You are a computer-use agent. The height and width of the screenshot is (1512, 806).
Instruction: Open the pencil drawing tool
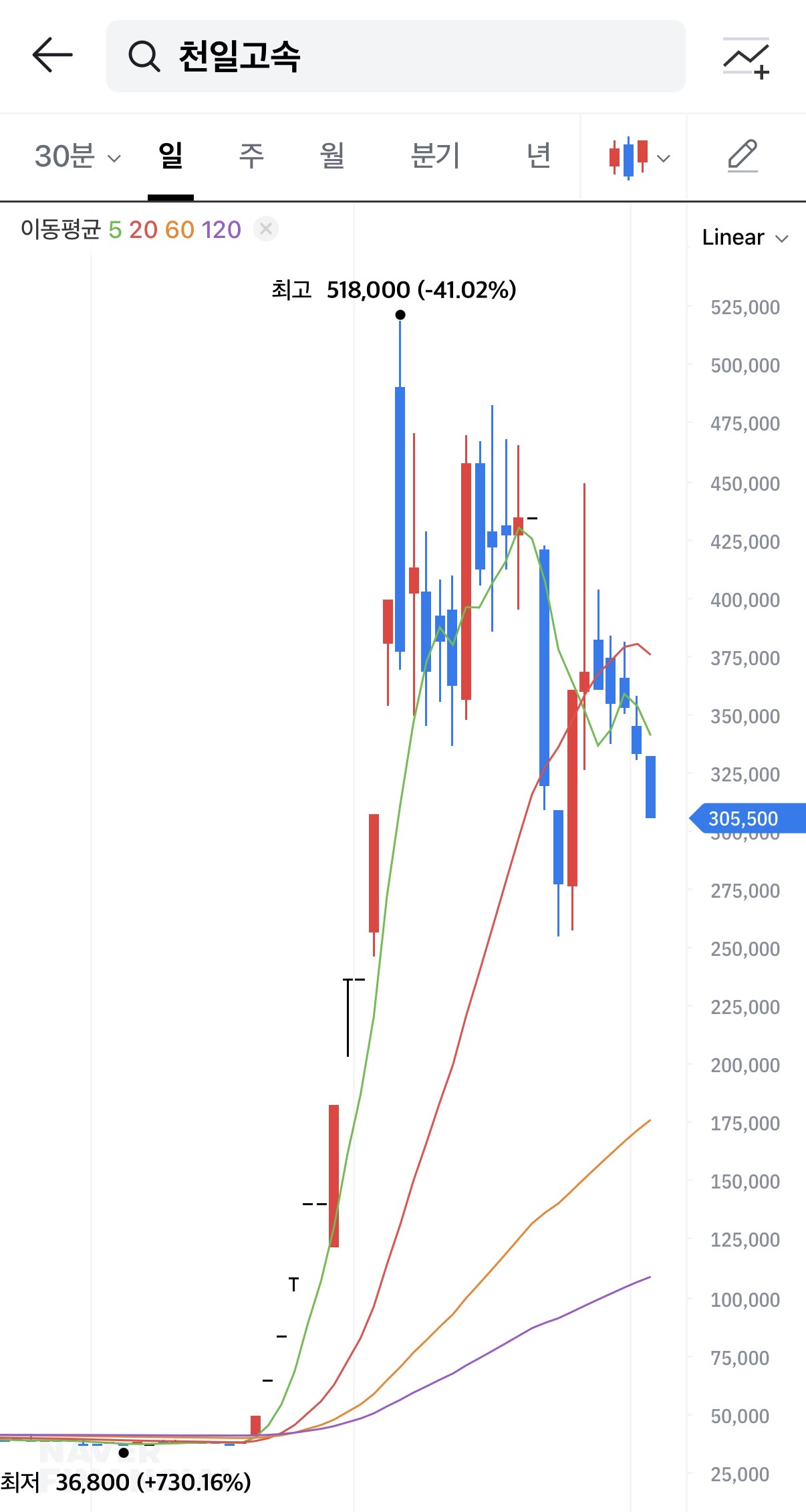(x=743, y=156)
